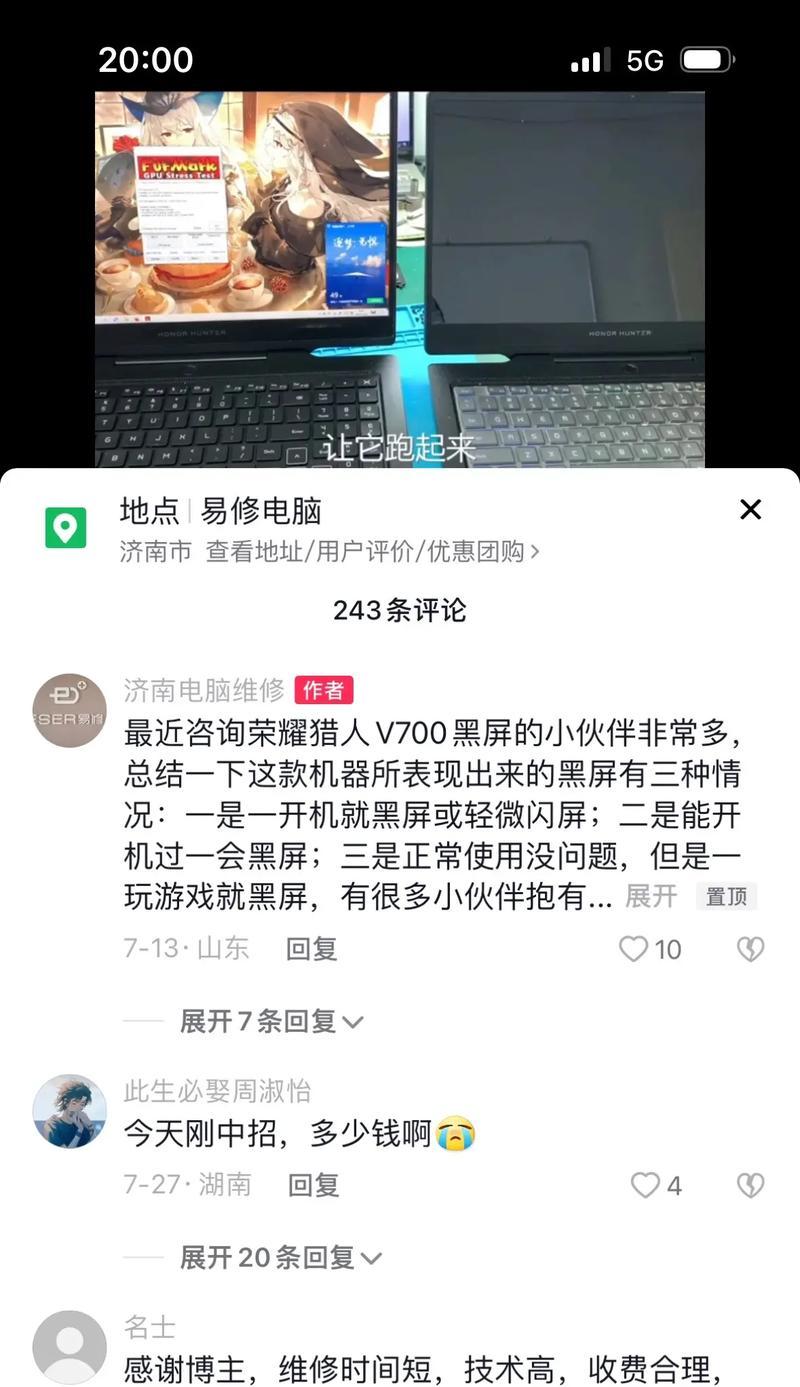Open 济南电脑维修 author's profile avatar
Image resolution: width=800 pixels, height=1387 pixels.
[x=69, y=710]
